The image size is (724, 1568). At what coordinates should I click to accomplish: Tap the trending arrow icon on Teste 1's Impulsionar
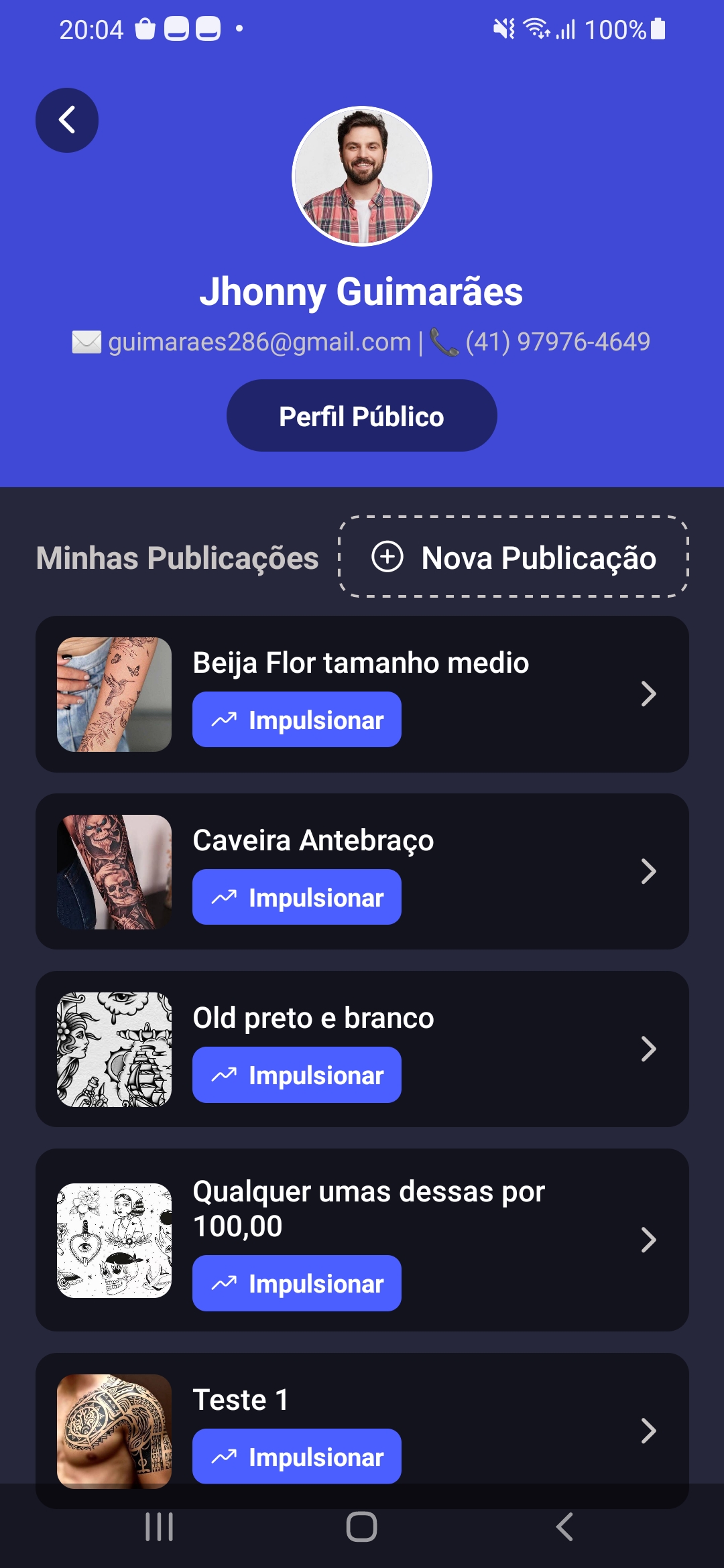pyautogui.click(x=224, y=1455)
